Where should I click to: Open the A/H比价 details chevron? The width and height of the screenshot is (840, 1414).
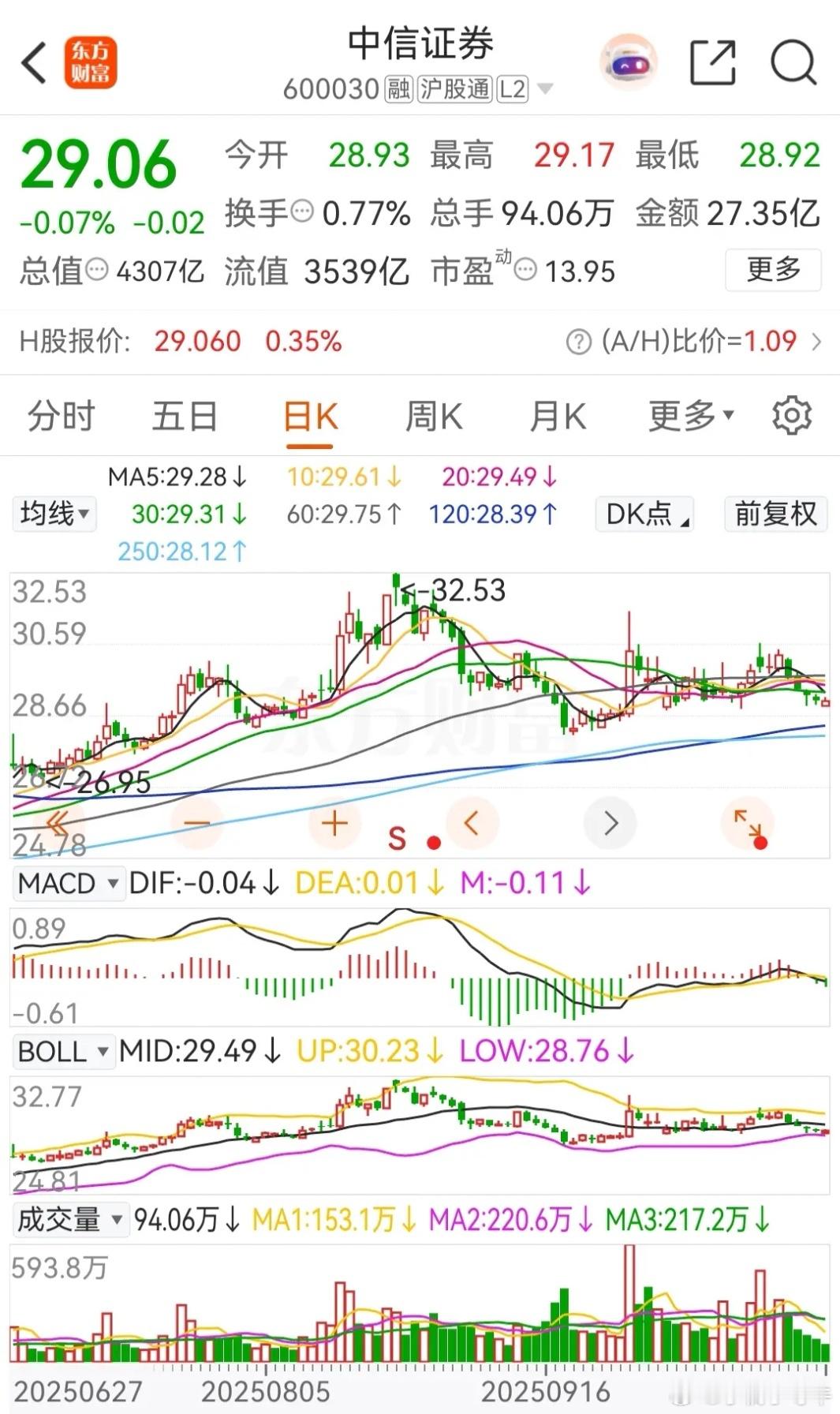pyautogui.click(x=816, y=342)
